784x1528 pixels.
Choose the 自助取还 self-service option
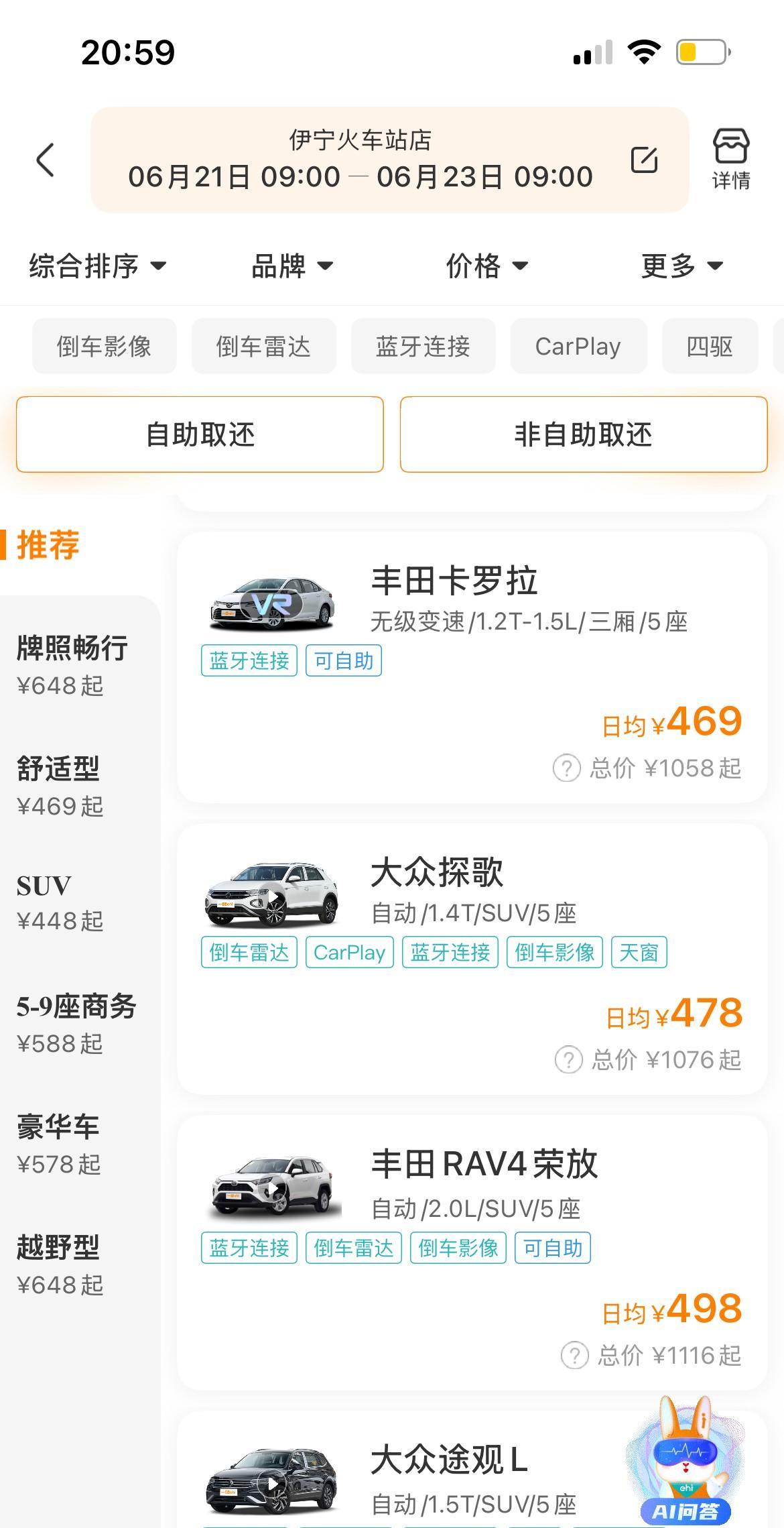(200, 434)
